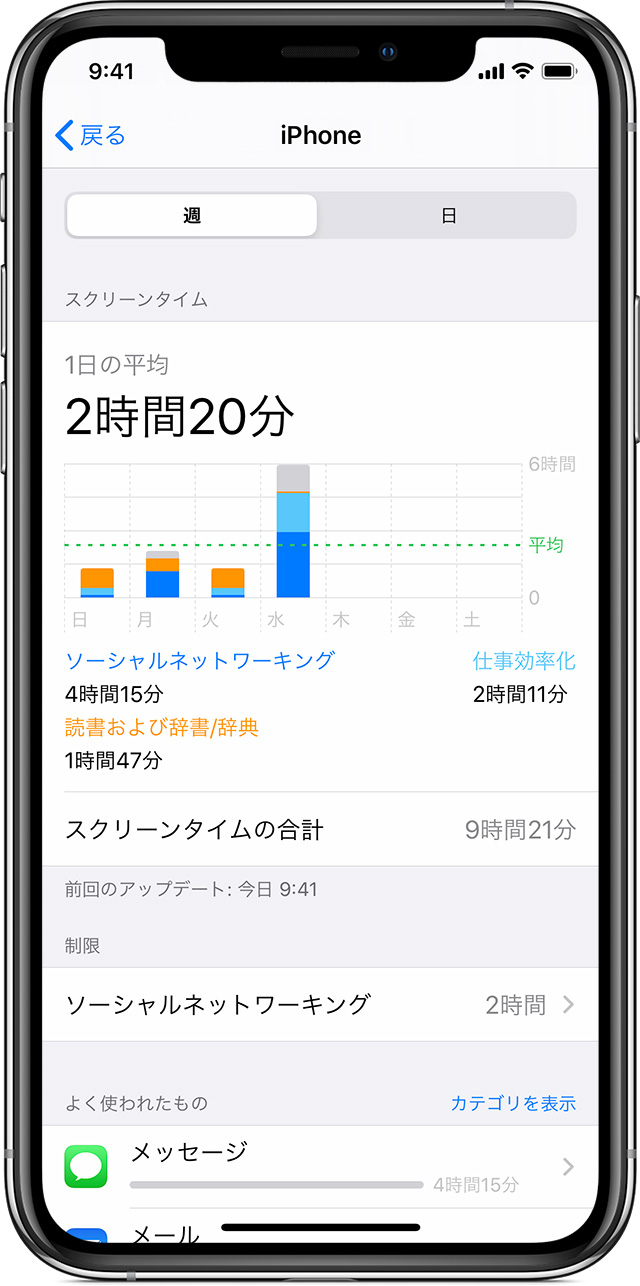
Task: Tap the カテゴリを表示 link
Action: pos(513,1103)
